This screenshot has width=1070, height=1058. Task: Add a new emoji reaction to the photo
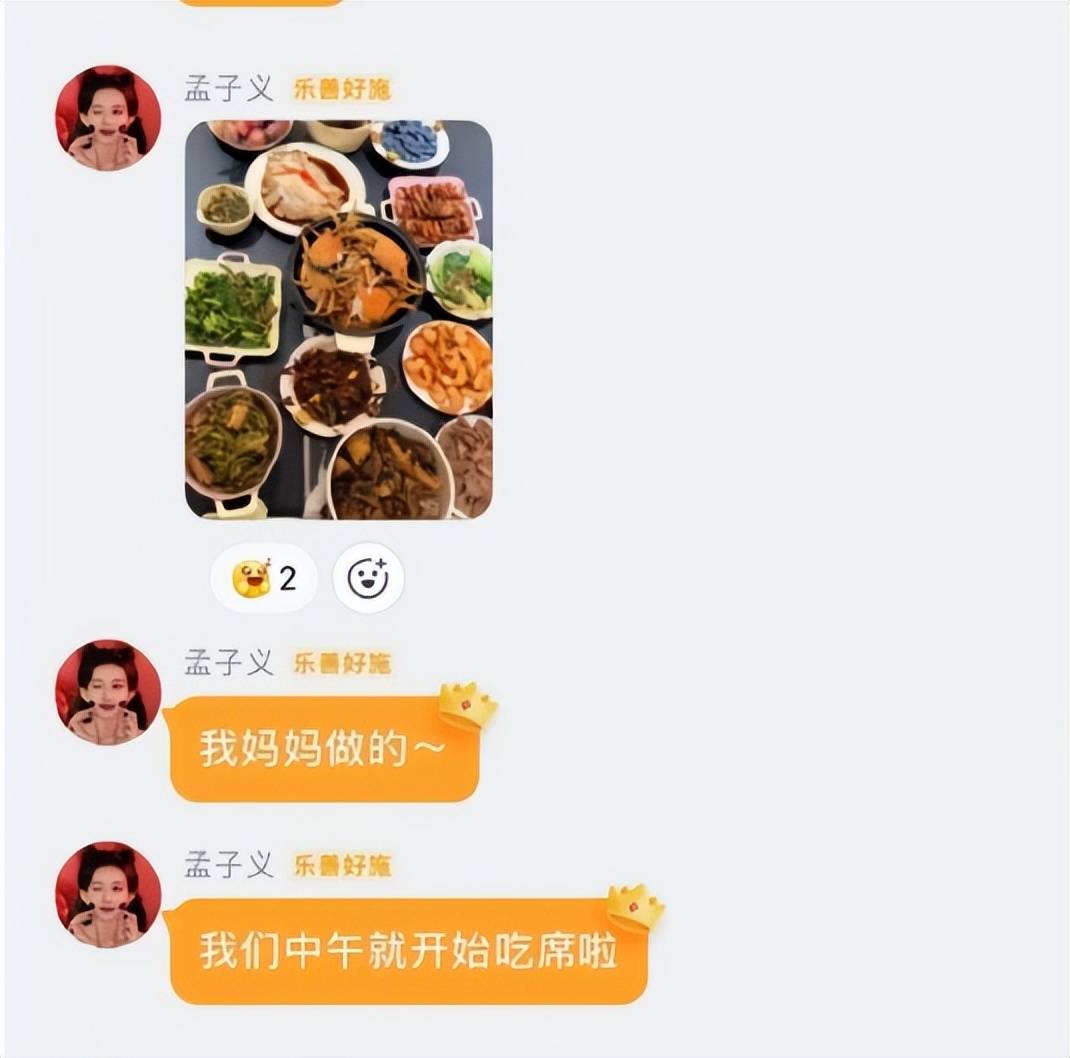(x=368, y=578)
